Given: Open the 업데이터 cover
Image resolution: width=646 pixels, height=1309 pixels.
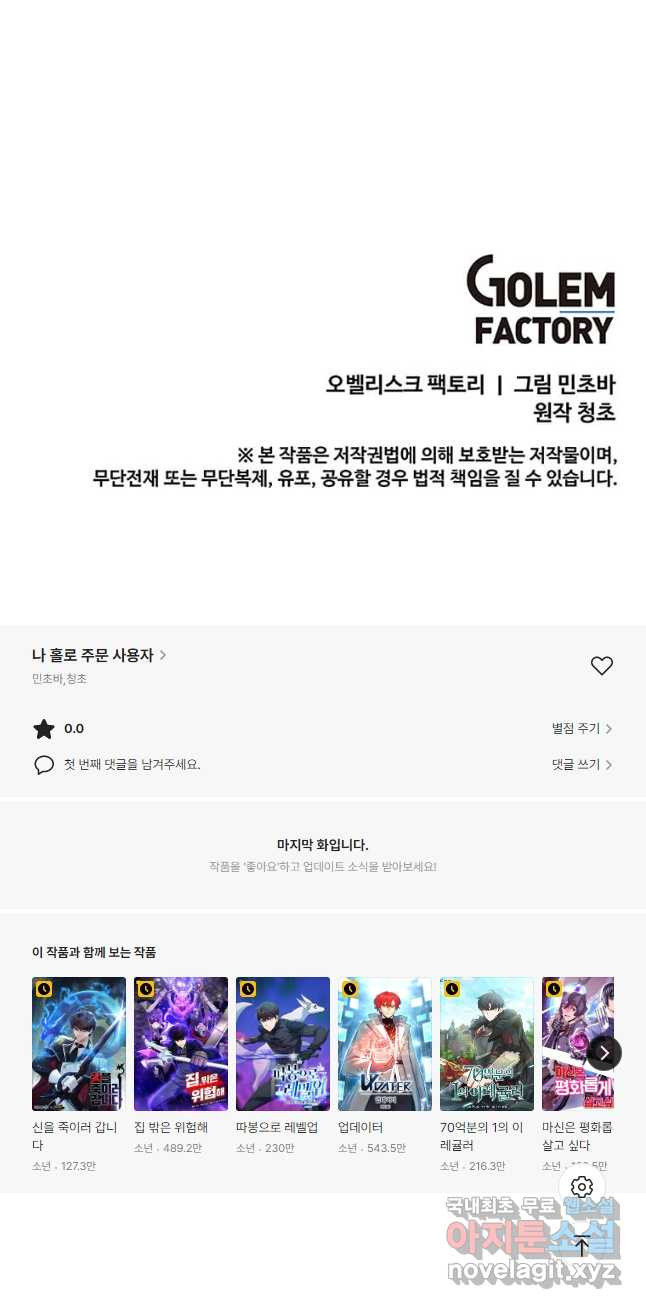Looking at the screenshot, I should pyautogui.click(x=385, y=1044).
